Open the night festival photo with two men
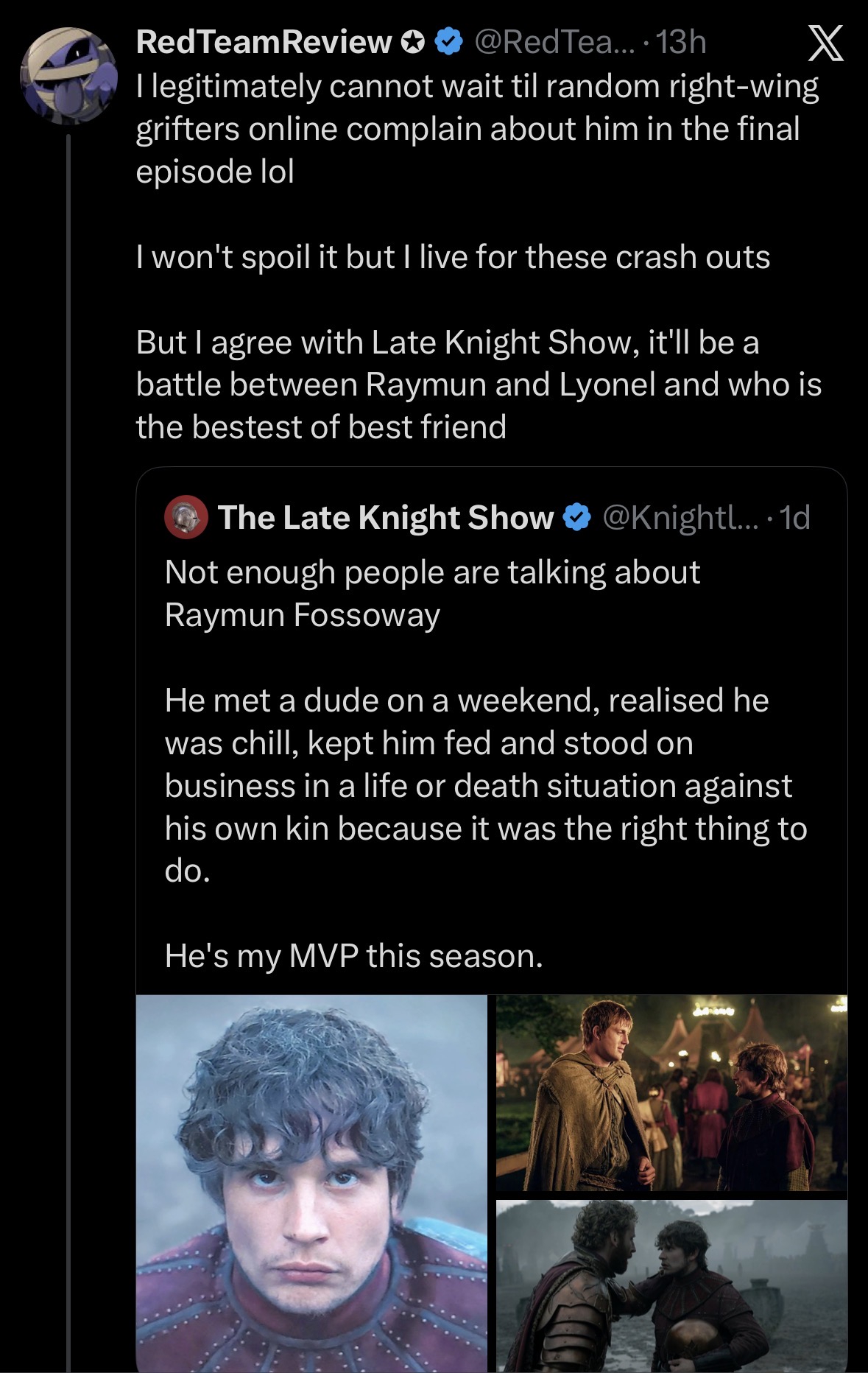The image size is (868, 1373). [671, 1092]
